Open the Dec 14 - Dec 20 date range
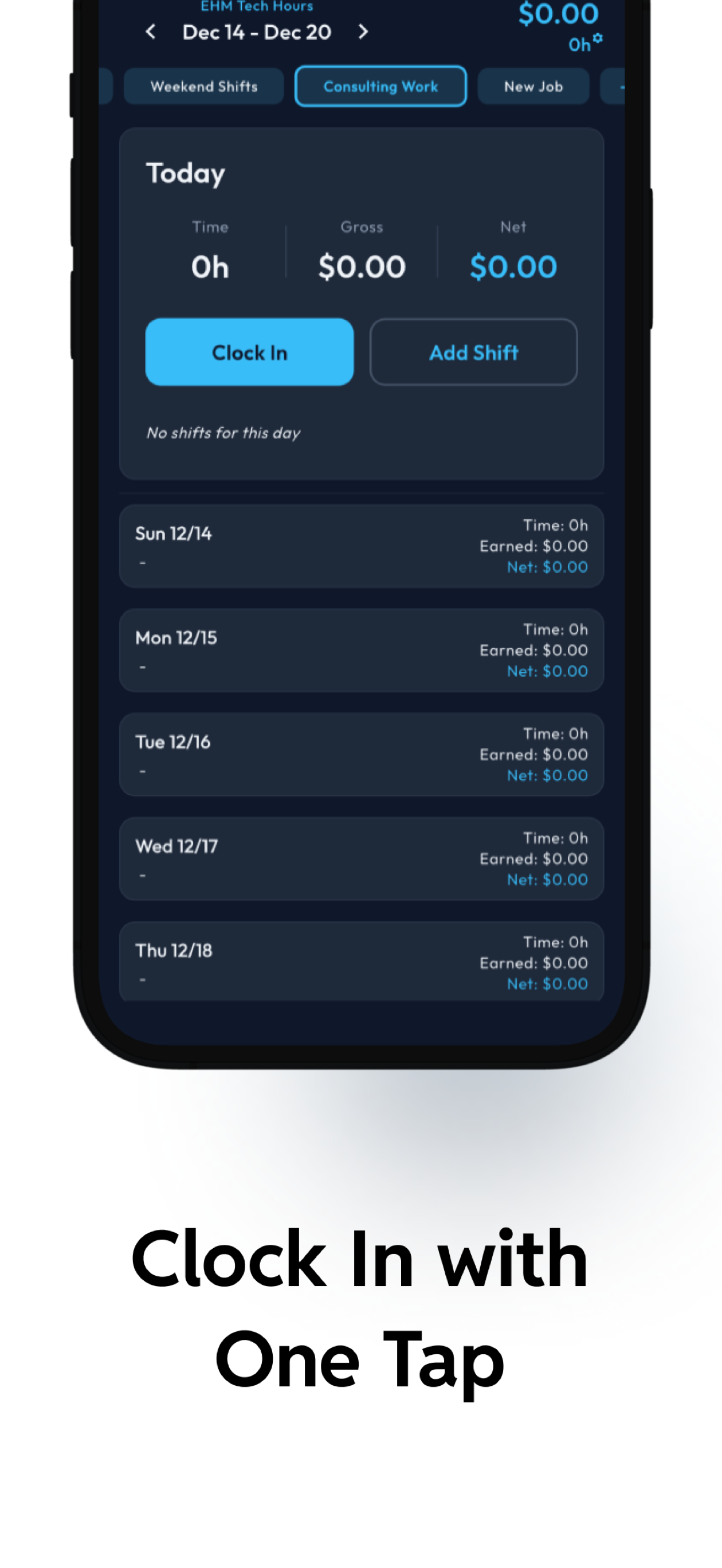Image resolution: width=722 pixels, height=1568 pixels. point(257,32)
